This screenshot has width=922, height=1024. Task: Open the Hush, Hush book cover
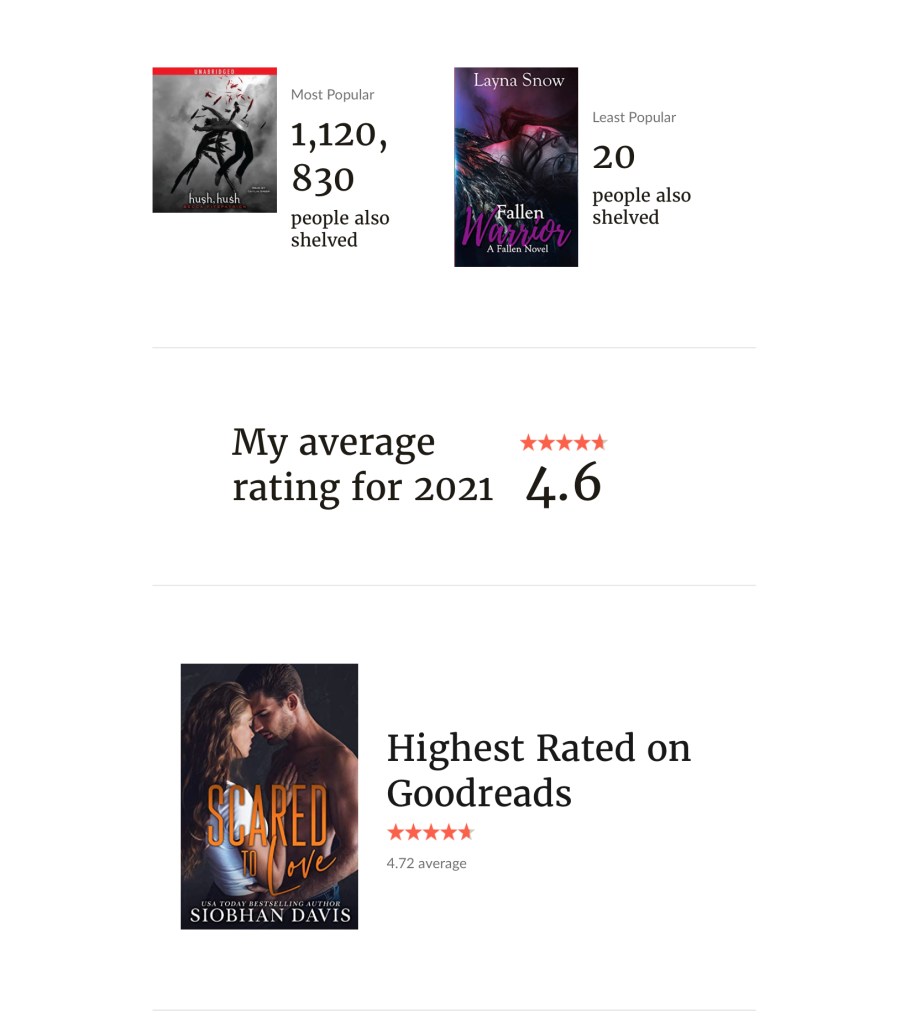click(214, 140)
